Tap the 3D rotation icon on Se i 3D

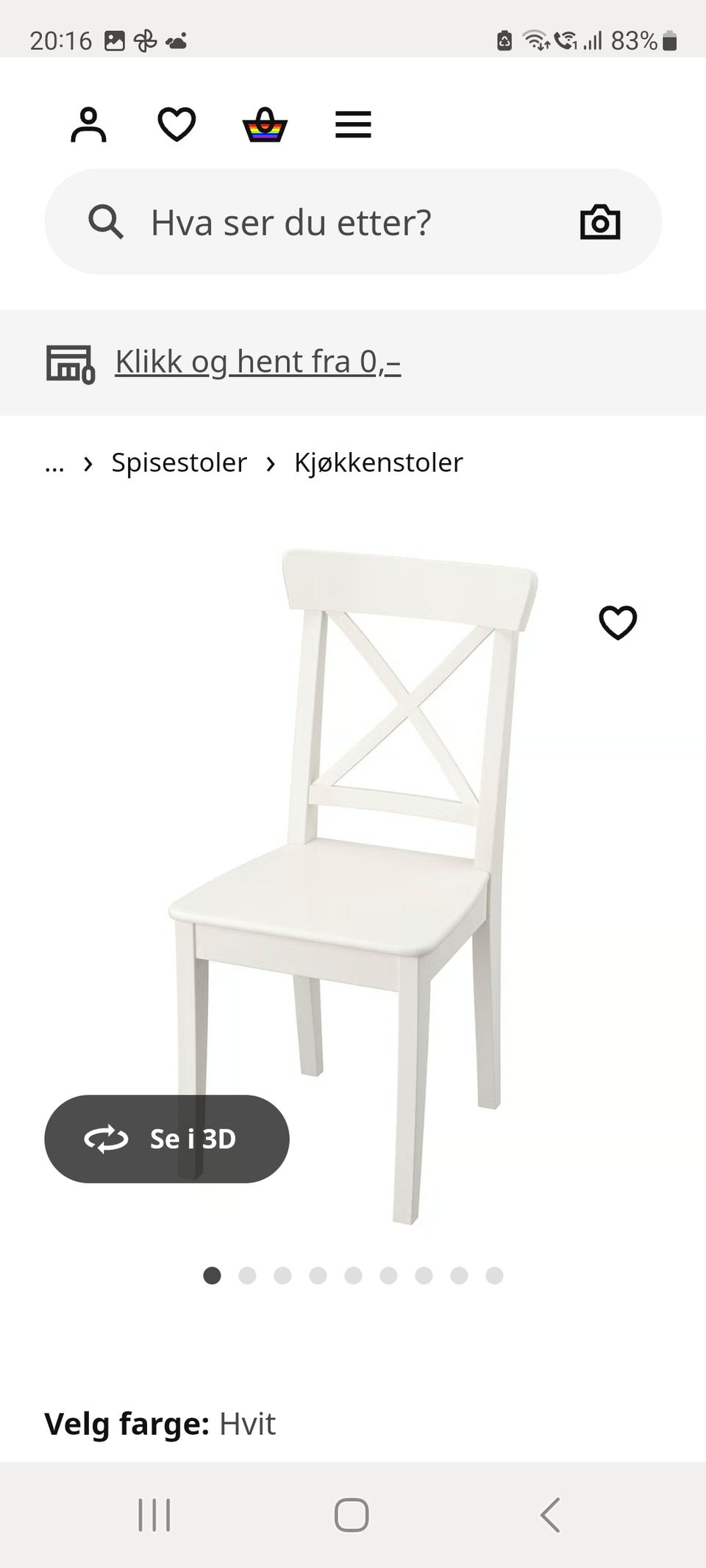[107, 1139]
